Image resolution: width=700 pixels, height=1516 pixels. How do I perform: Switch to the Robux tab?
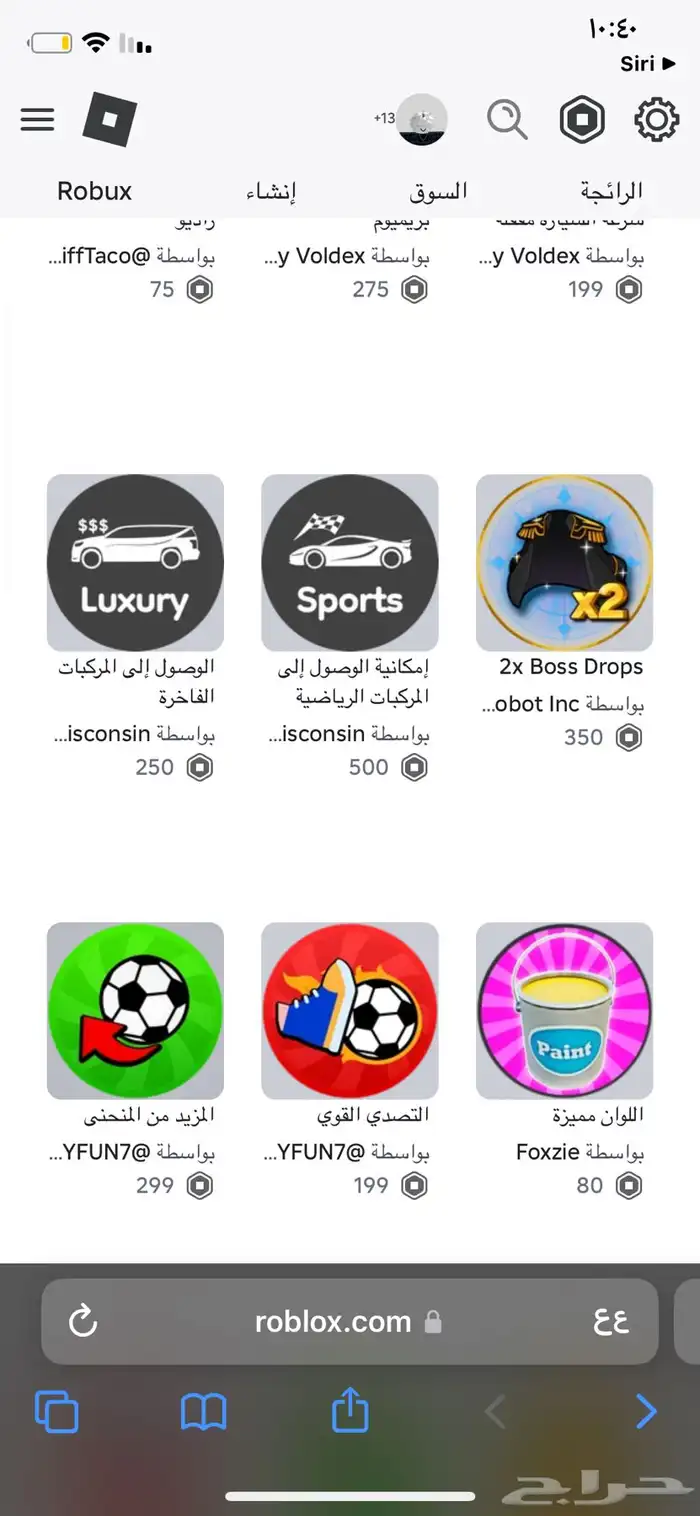coord(95,191)
